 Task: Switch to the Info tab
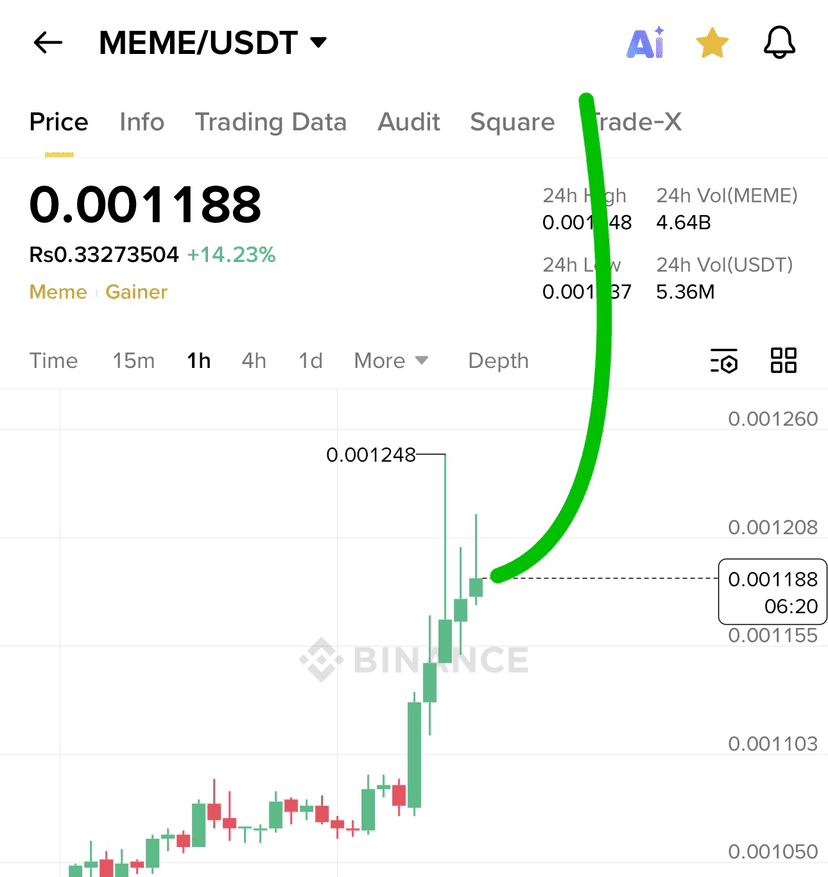(141, 122)
